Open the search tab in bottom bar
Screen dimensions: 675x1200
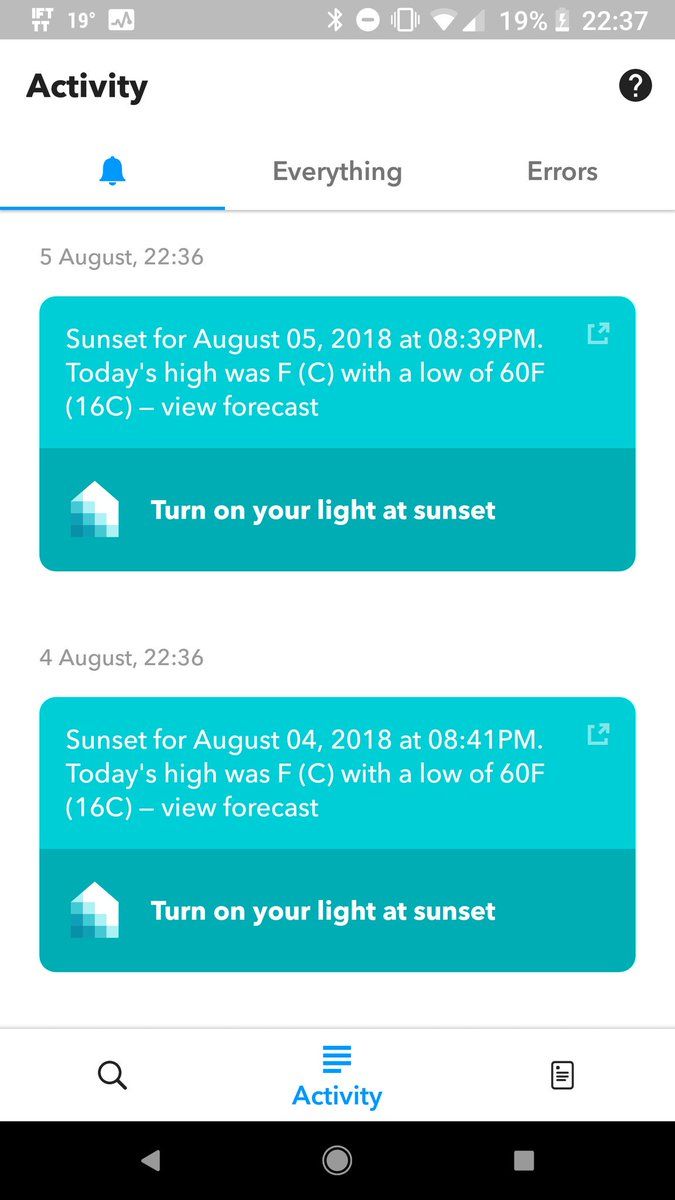(113, 1075)
